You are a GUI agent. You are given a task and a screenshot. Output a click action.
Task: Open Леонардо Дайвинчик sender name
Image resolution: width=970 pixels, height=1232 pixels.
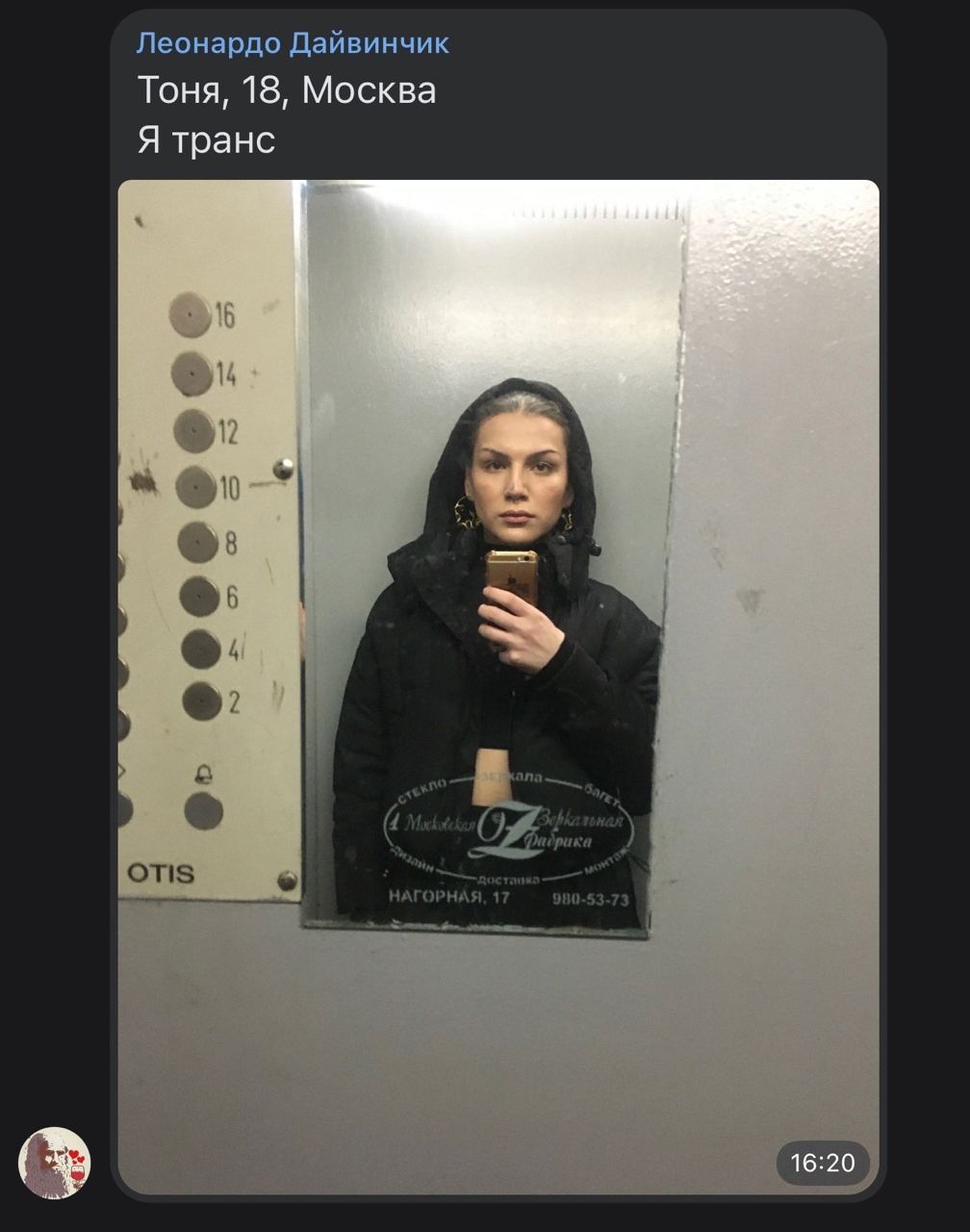pyautogui.click(x=293, y=43)
